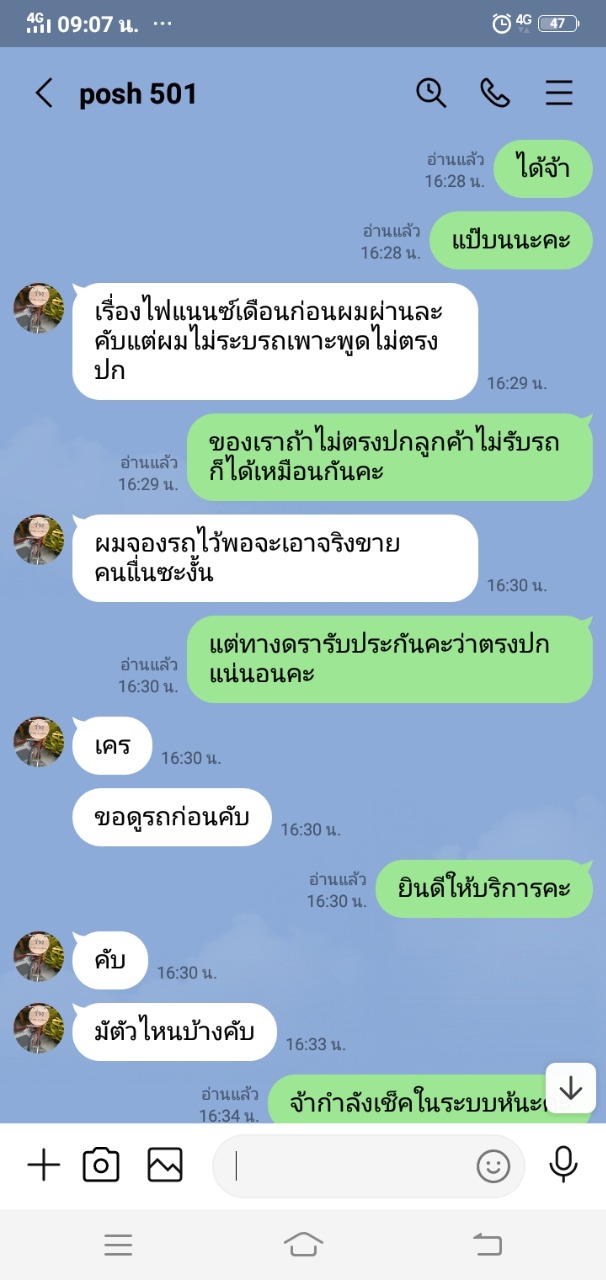Record a voice message with the microphone
The image size is (606, 1280).
pyautogui.click(x=563, y=1165)
